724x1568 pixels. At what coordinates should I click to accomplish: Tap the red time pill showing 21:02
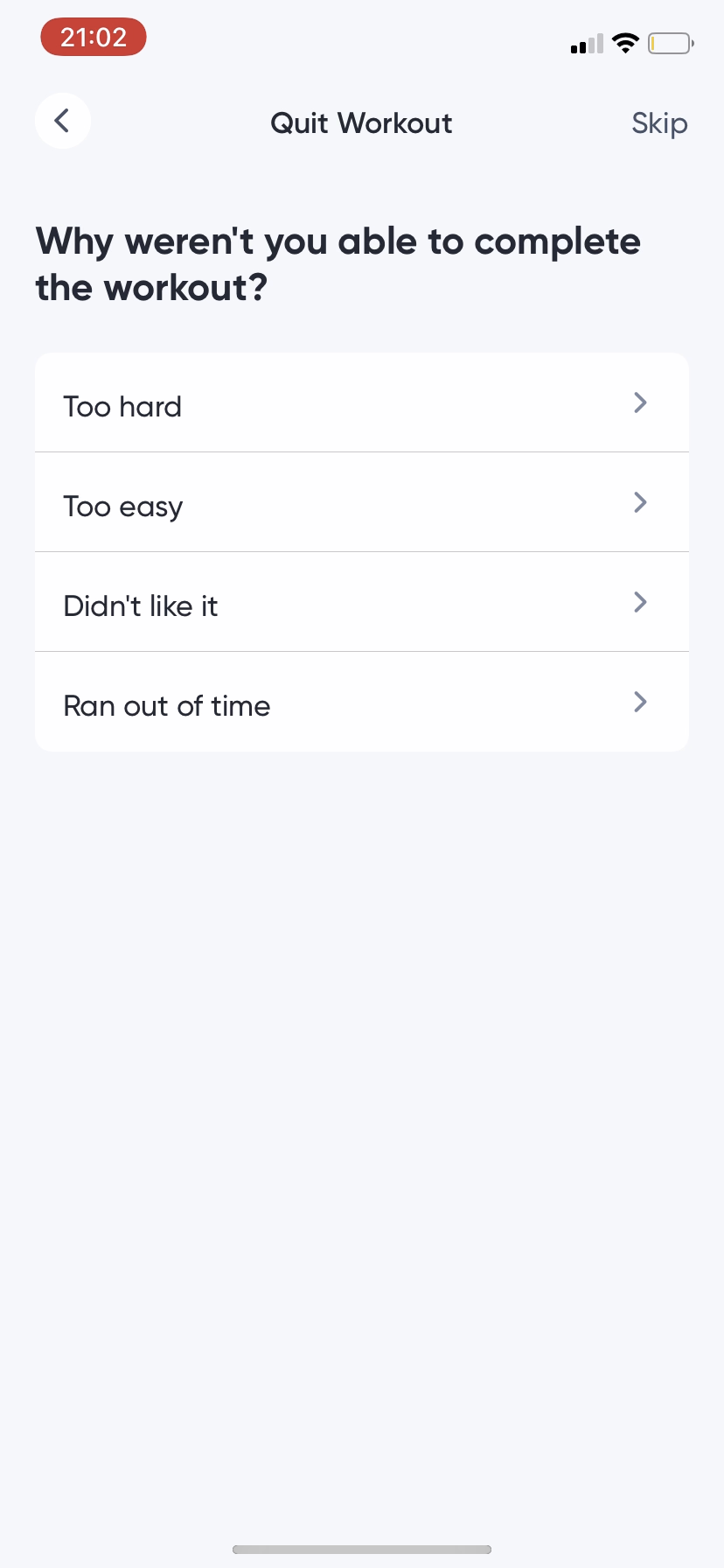click(93, 37)
